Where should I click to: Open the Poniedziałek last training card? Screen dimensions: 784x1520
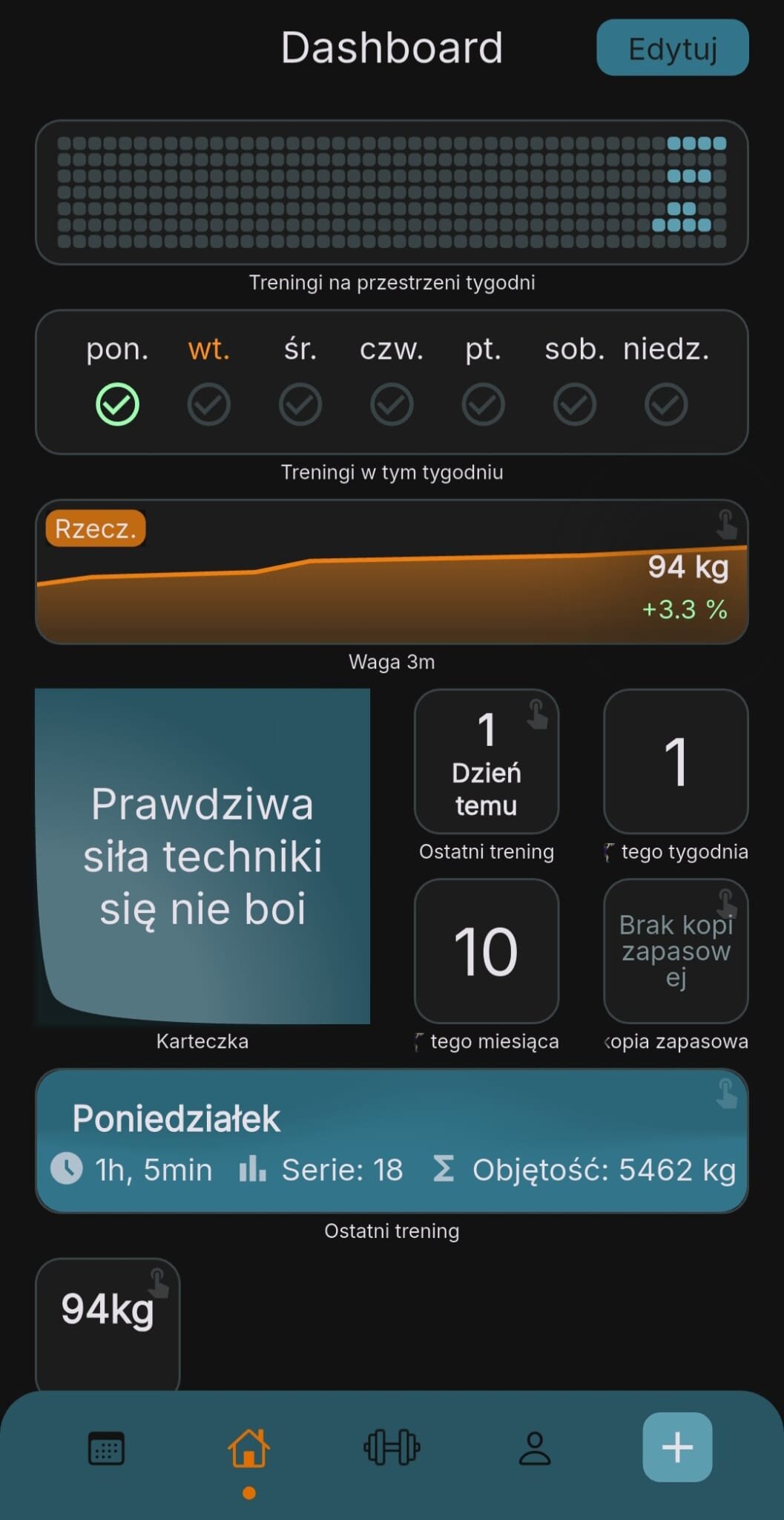pos(392,1141)
